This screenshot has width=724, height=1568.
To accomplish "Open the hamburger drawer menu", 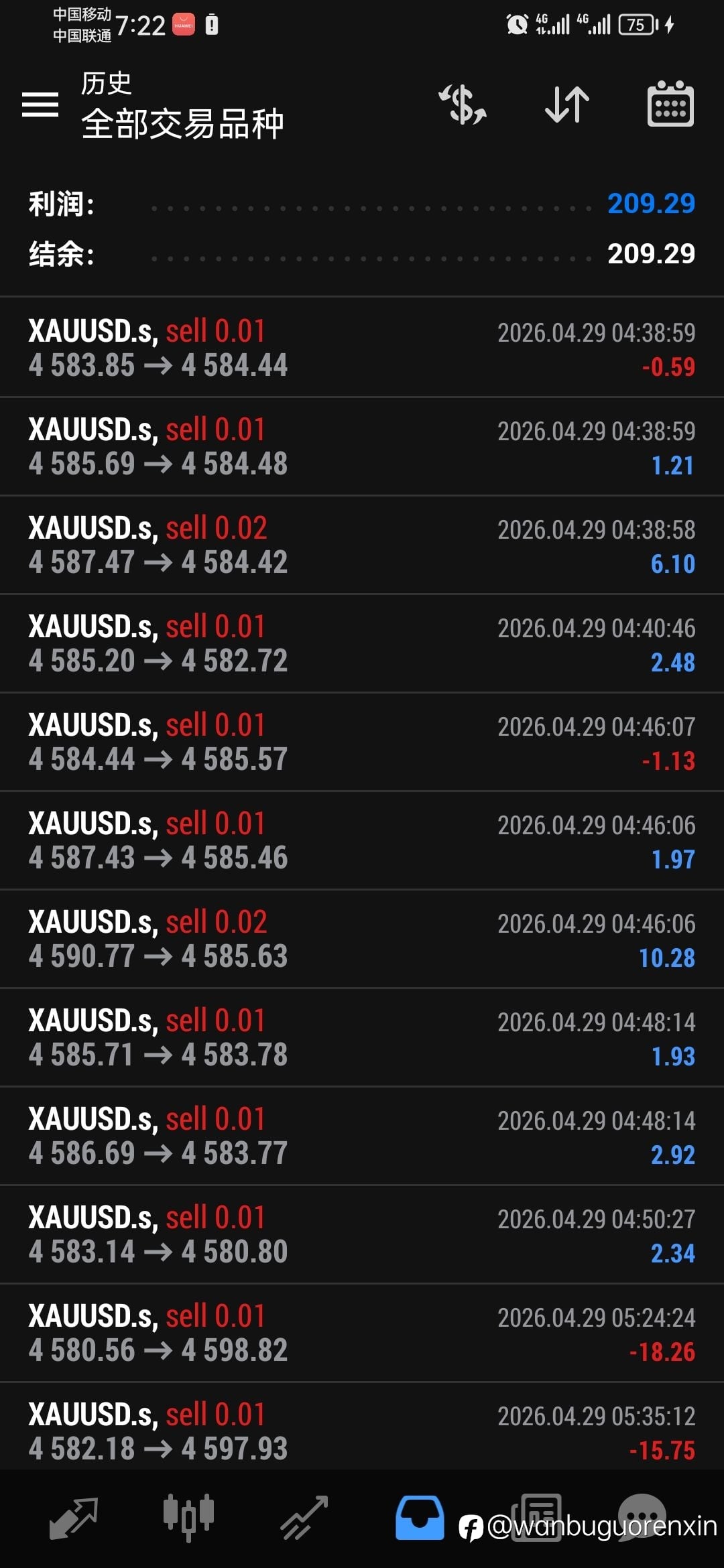I will tap(40, 105).
